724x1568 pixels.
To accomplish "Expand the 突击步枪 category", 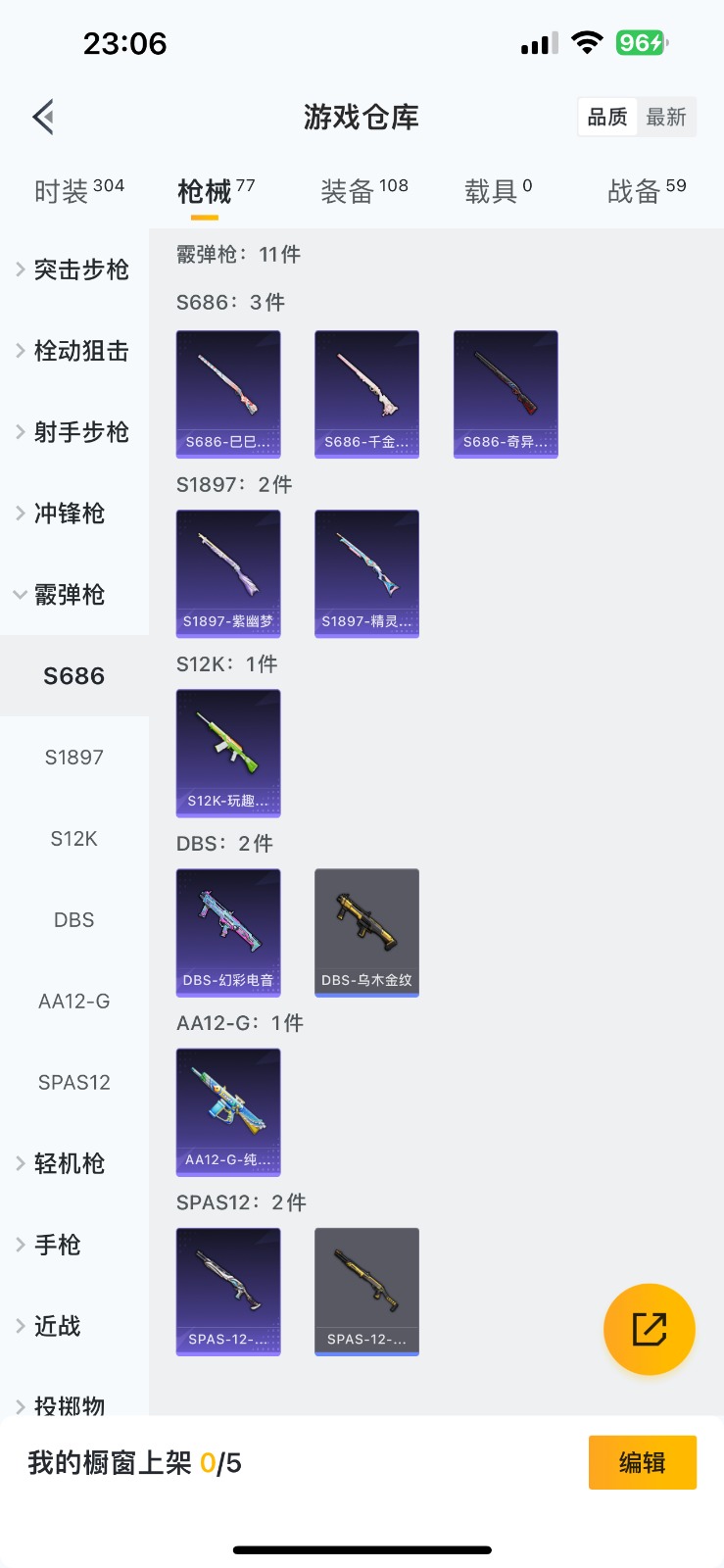I will tap(73, 269).
